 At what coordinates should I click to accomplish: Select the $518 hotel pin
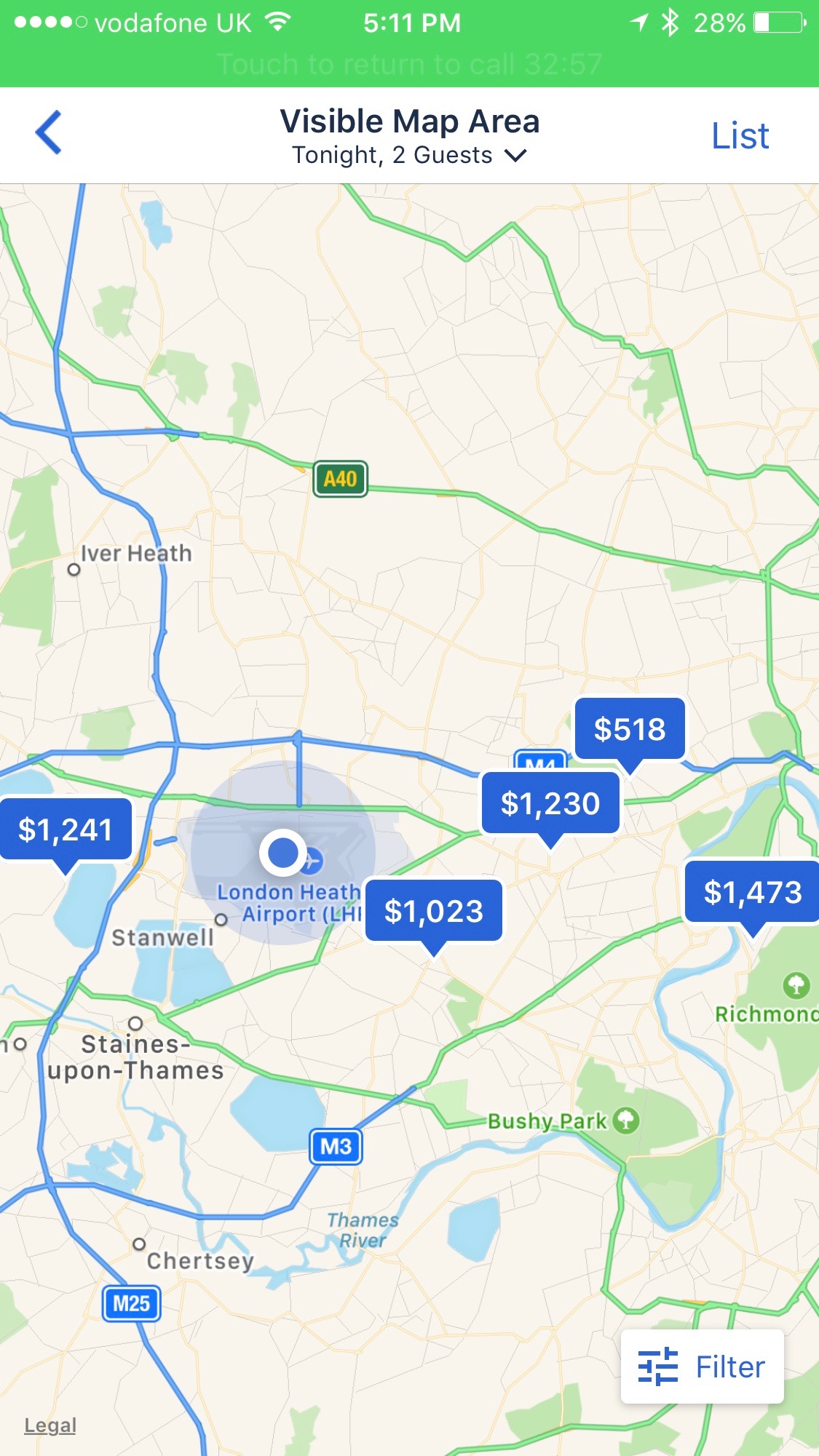[630, 729]
